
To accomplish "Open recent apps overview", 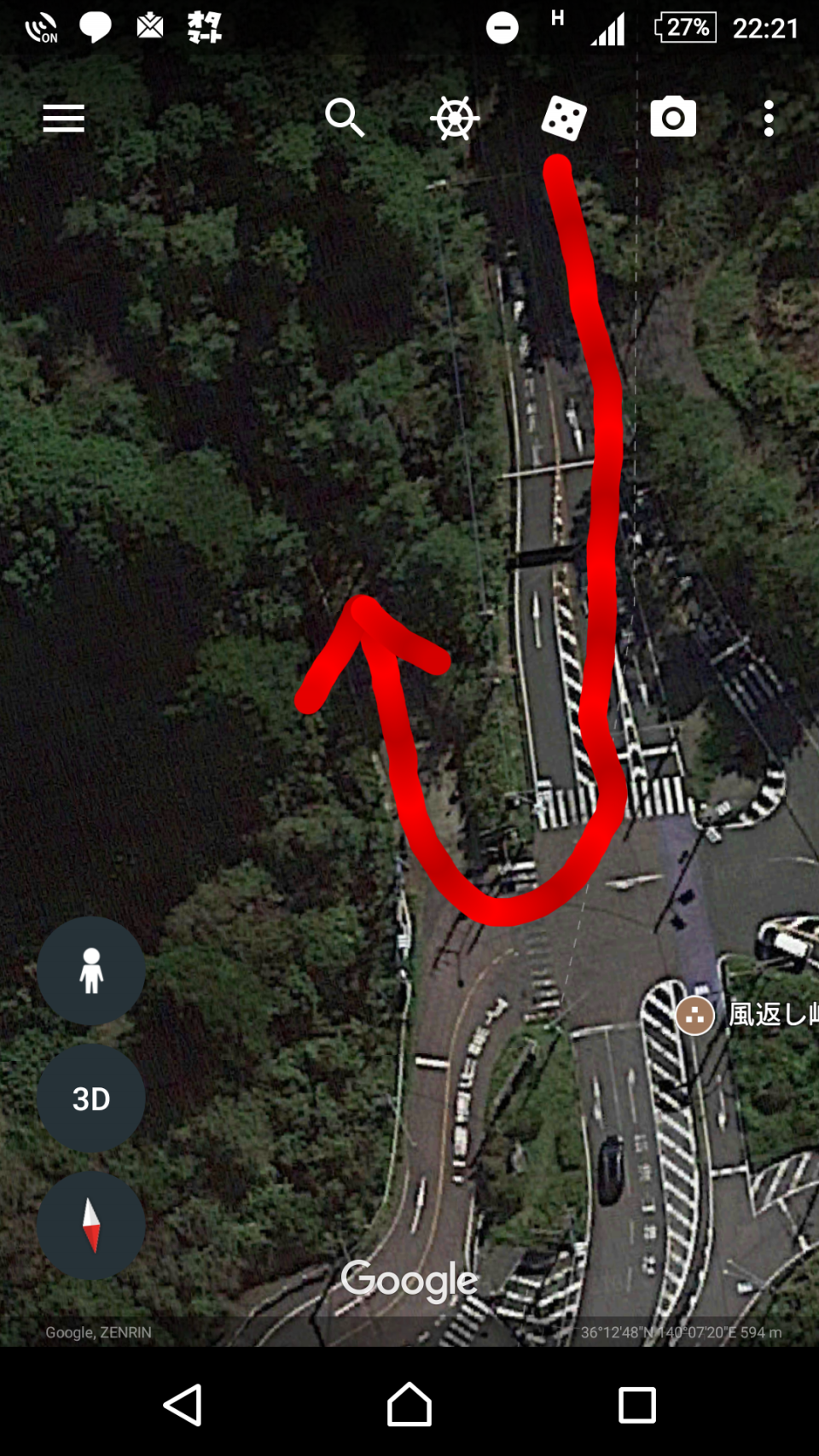I will (x=636, y=1405).
